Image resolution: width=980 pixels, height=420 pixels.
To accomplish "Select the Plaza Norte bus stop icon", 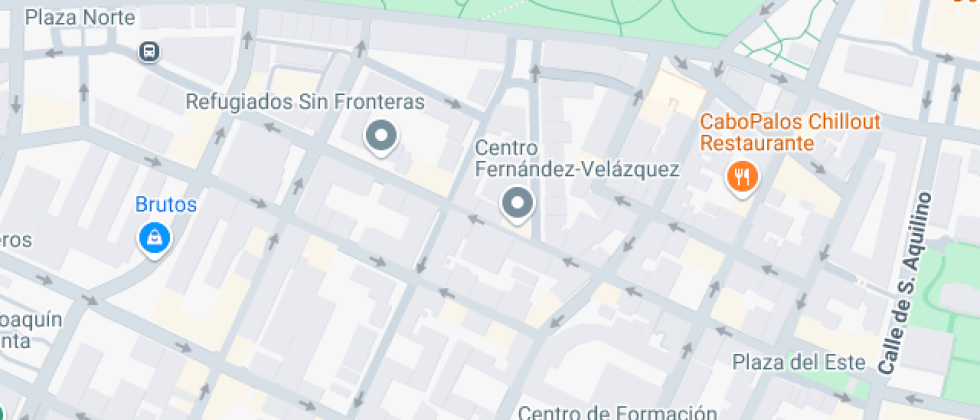I will click(x=149, y=51).
